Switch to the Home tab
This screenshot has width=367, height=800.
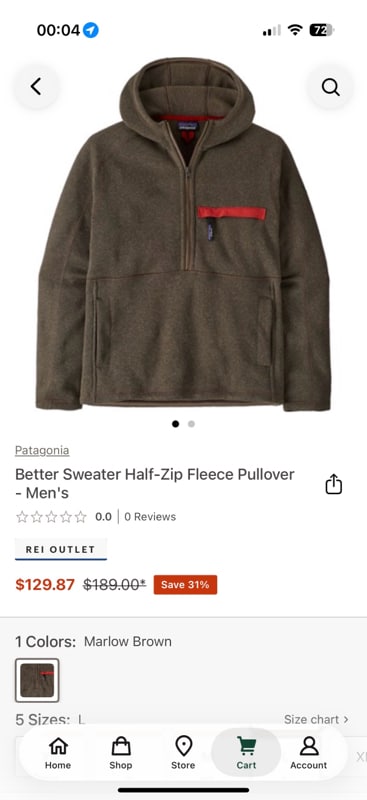click(58, 753)
